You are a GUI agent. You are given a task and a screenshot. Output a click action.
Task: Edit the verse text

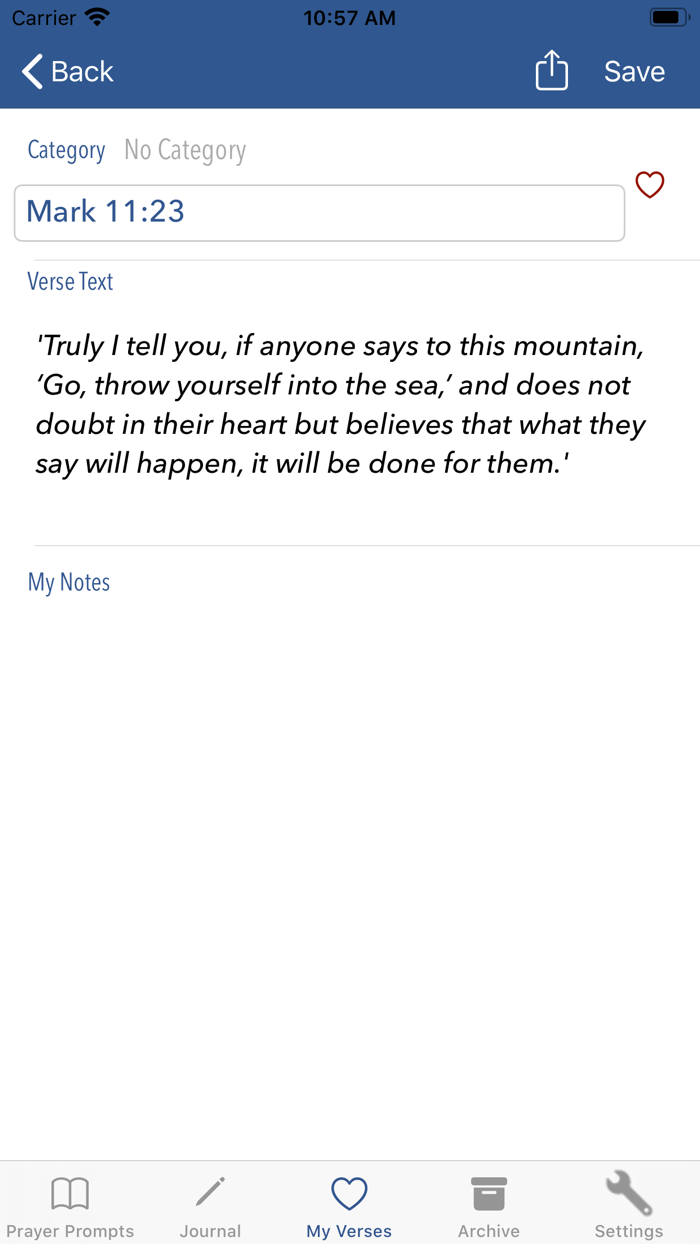pos(340,405)
